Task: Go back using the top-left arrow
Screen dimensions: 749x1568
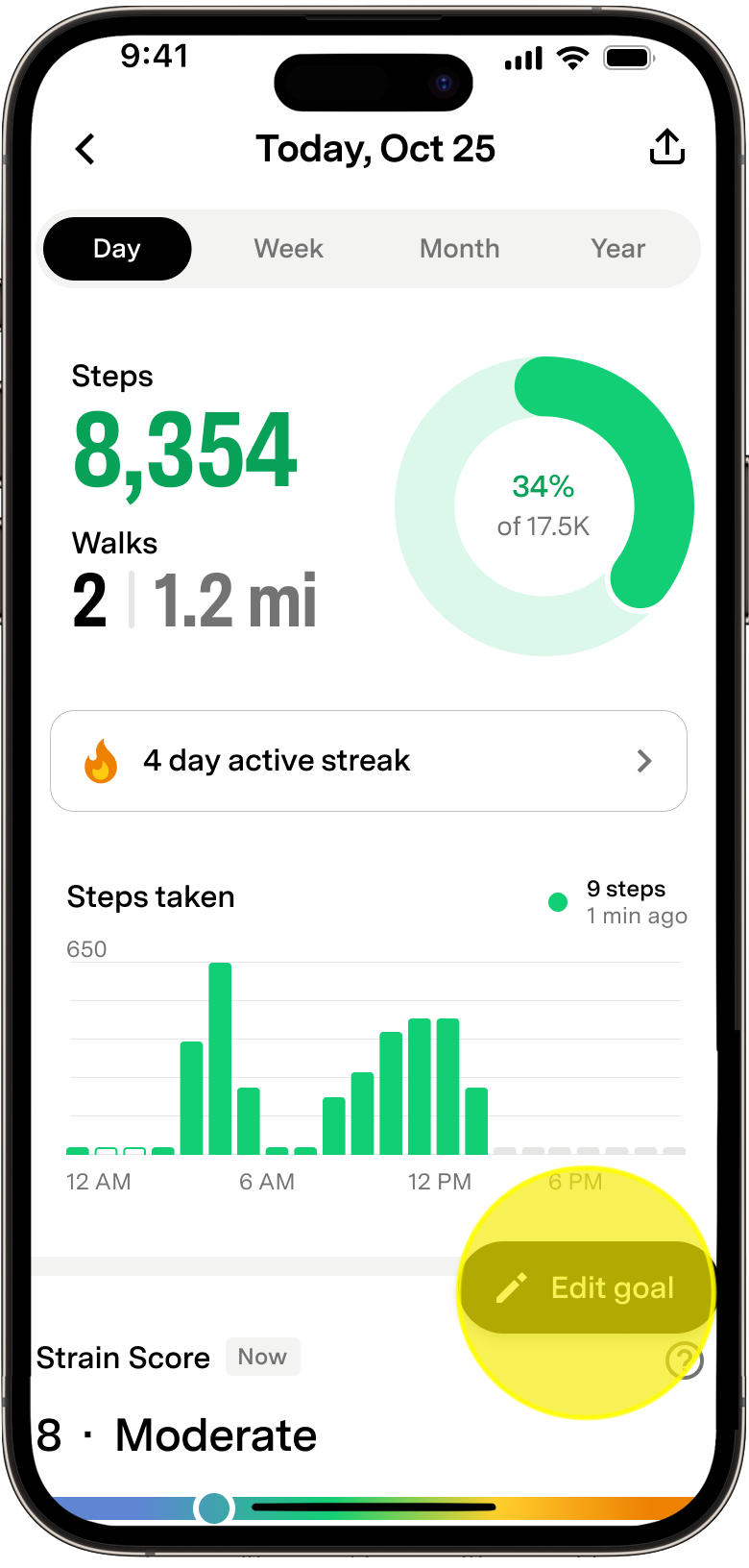Action: [85, 150]
